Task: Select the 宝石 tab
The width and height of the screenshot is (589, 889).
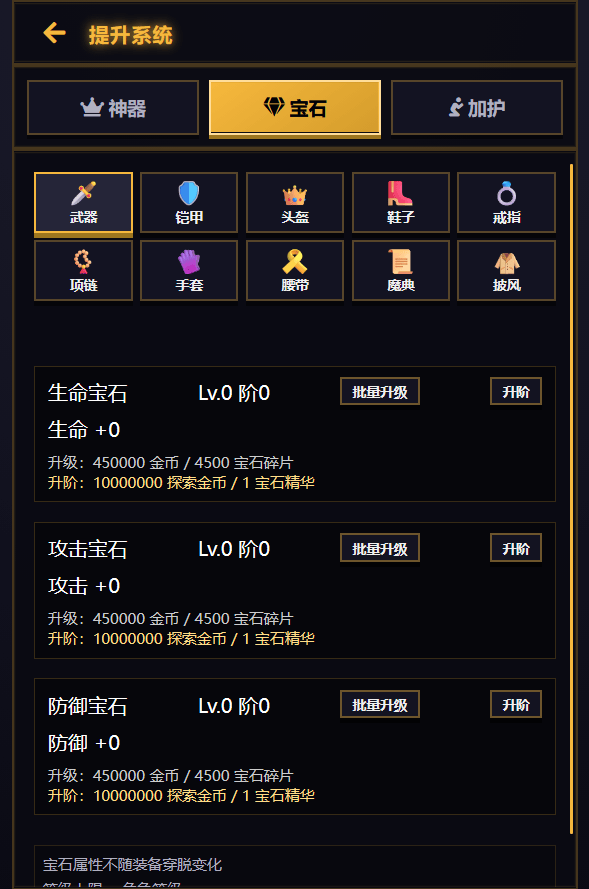Action: pos(295,108)
